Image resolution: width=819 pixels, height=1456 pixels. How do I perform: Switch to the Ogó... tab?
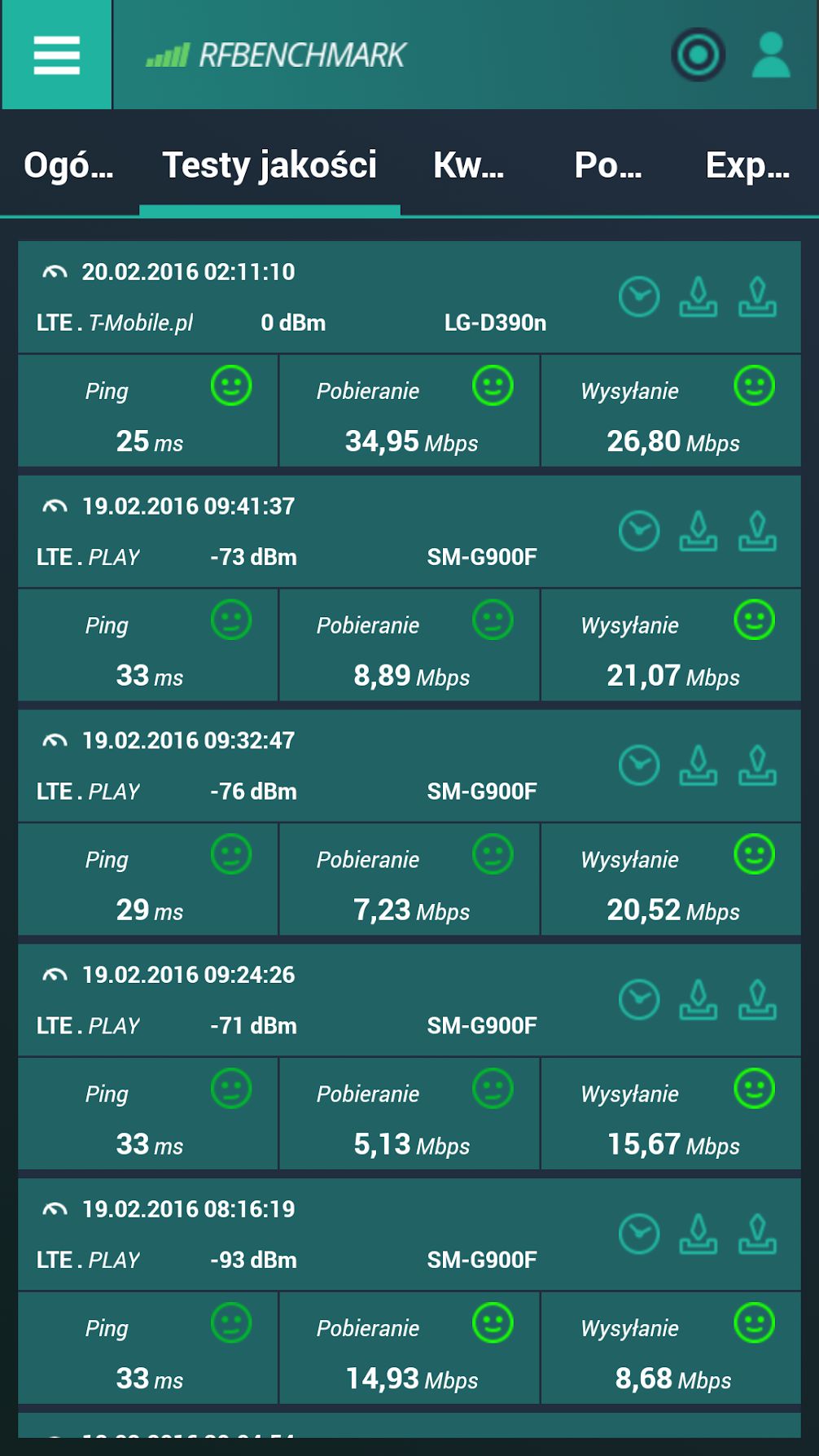coord(69,165)
